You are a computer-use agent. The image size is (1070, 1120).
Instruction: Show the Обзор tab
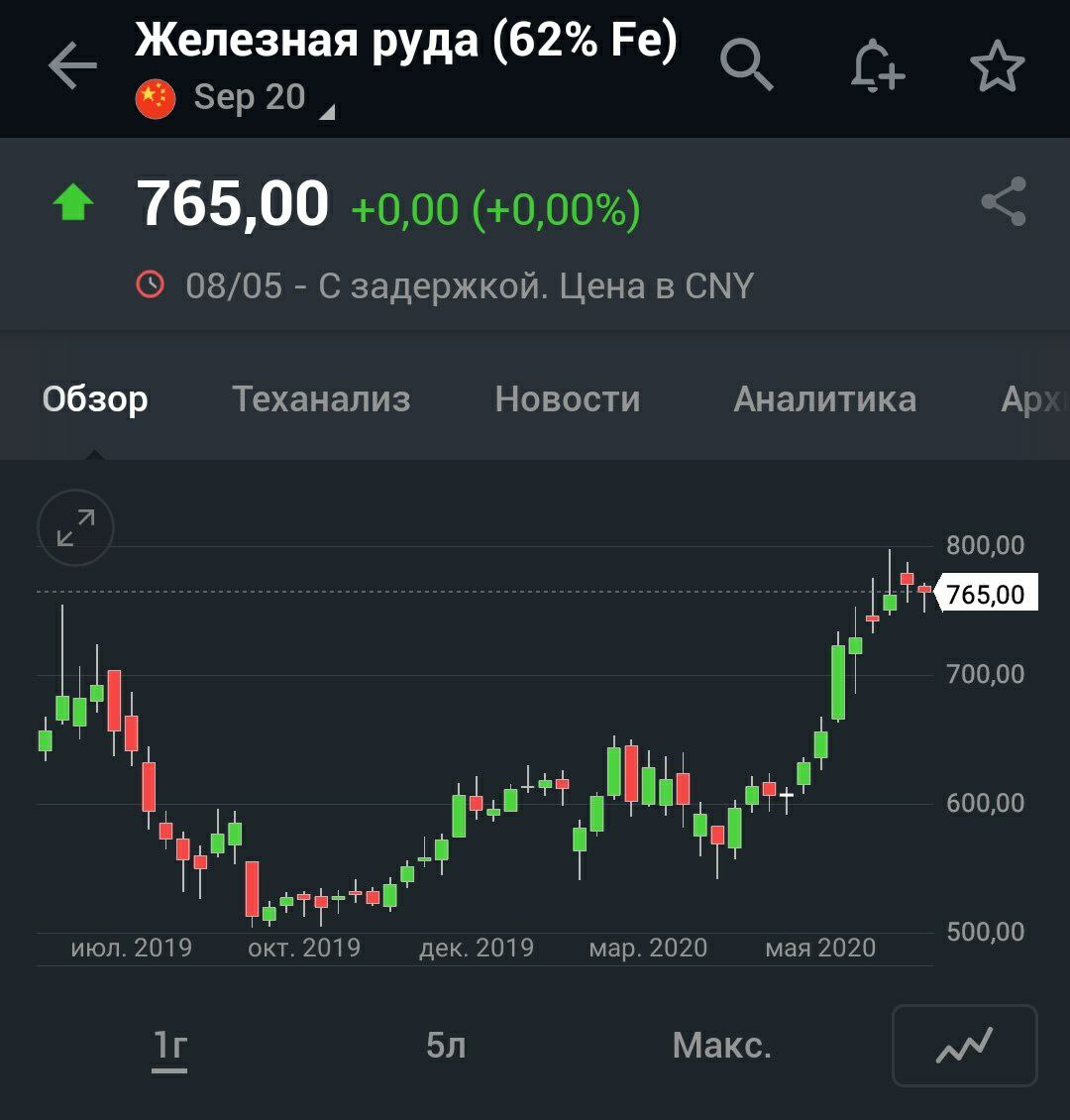95,398
